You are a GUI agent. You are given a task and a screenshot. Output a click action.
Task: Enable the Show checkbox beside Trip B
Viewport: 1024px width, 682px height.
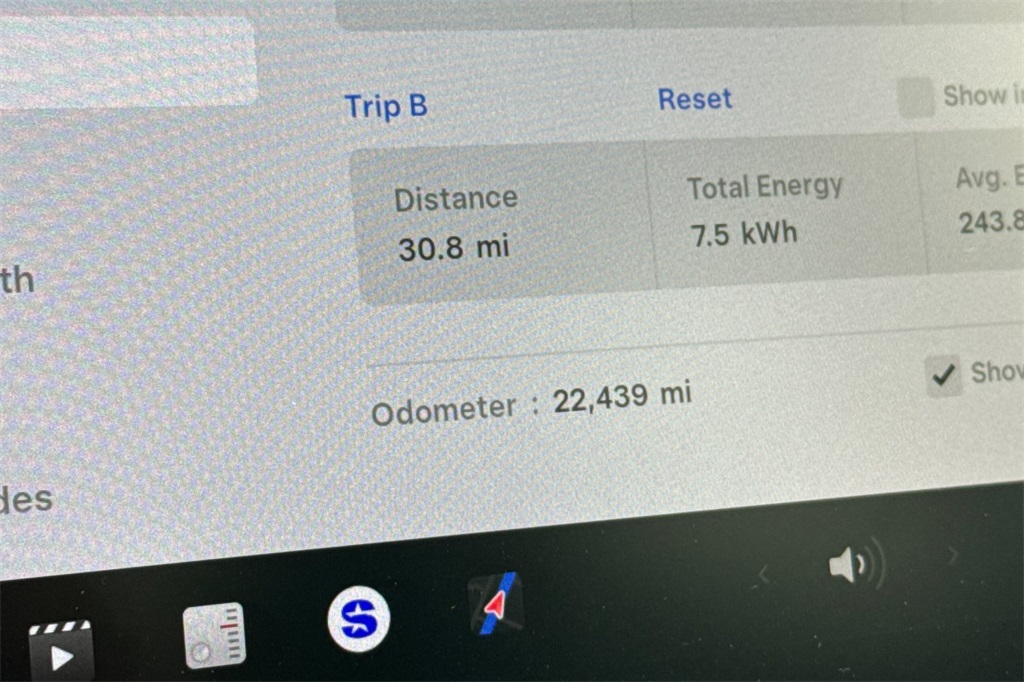[914, 98]
